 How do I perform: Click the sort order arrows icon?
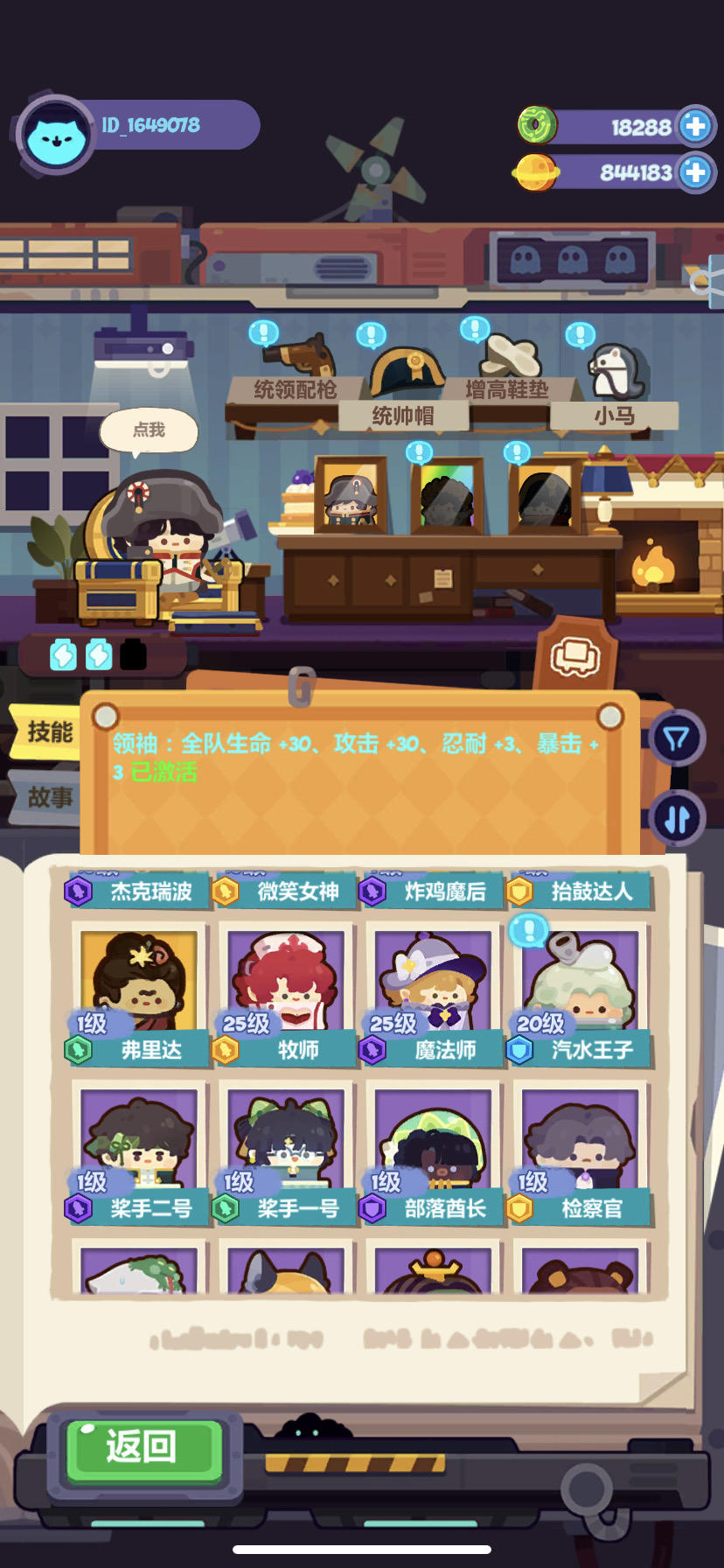[675, 818]
